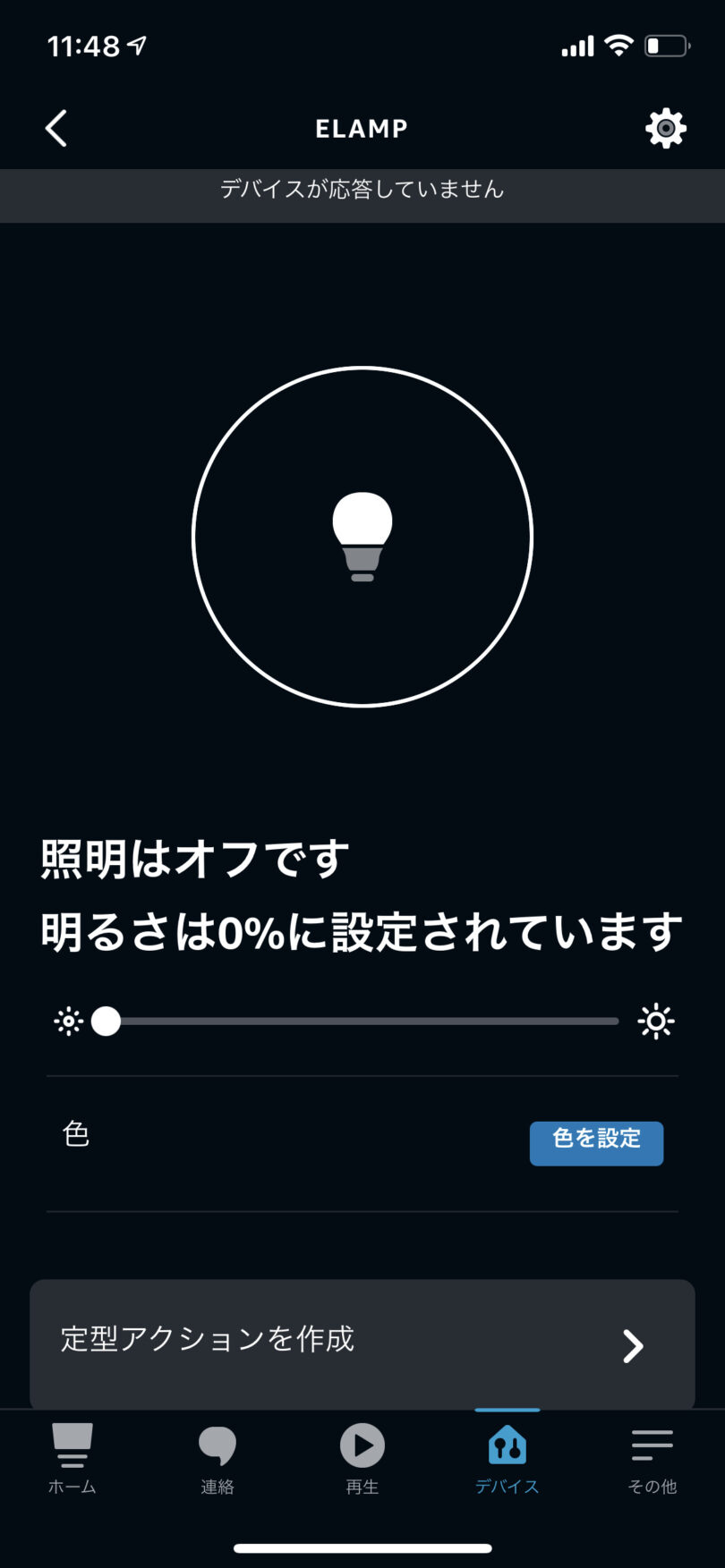Select the デバイス tab
Viewport: 725px width, 1568px height.
[x=507, y=1458]
